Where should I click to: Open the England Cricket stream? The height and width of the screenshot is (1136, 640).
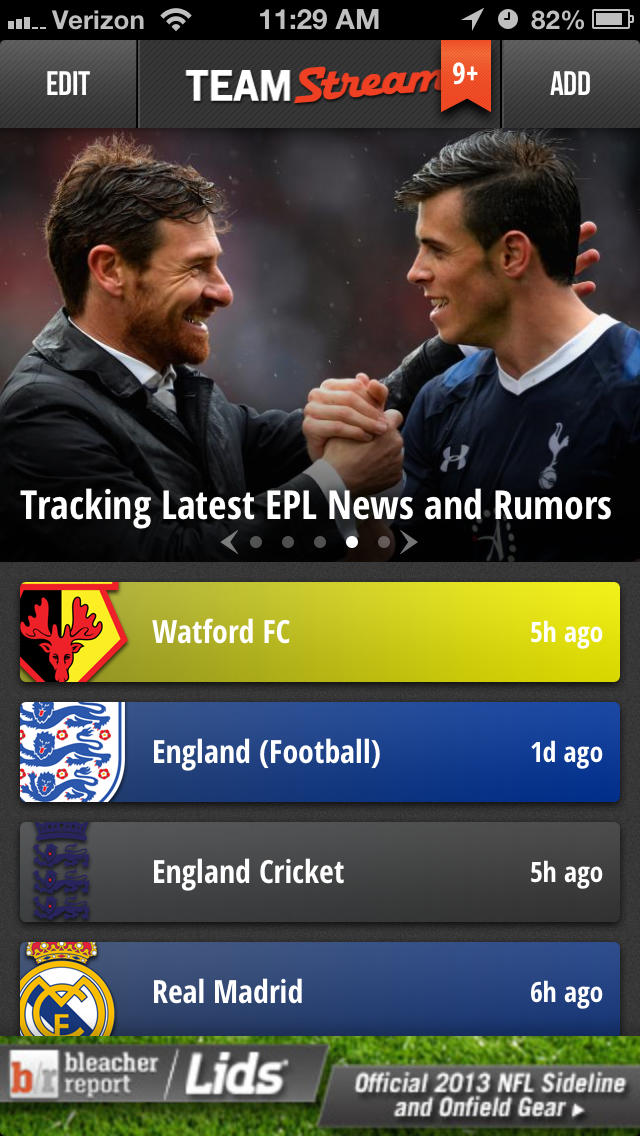coord(320,872)
